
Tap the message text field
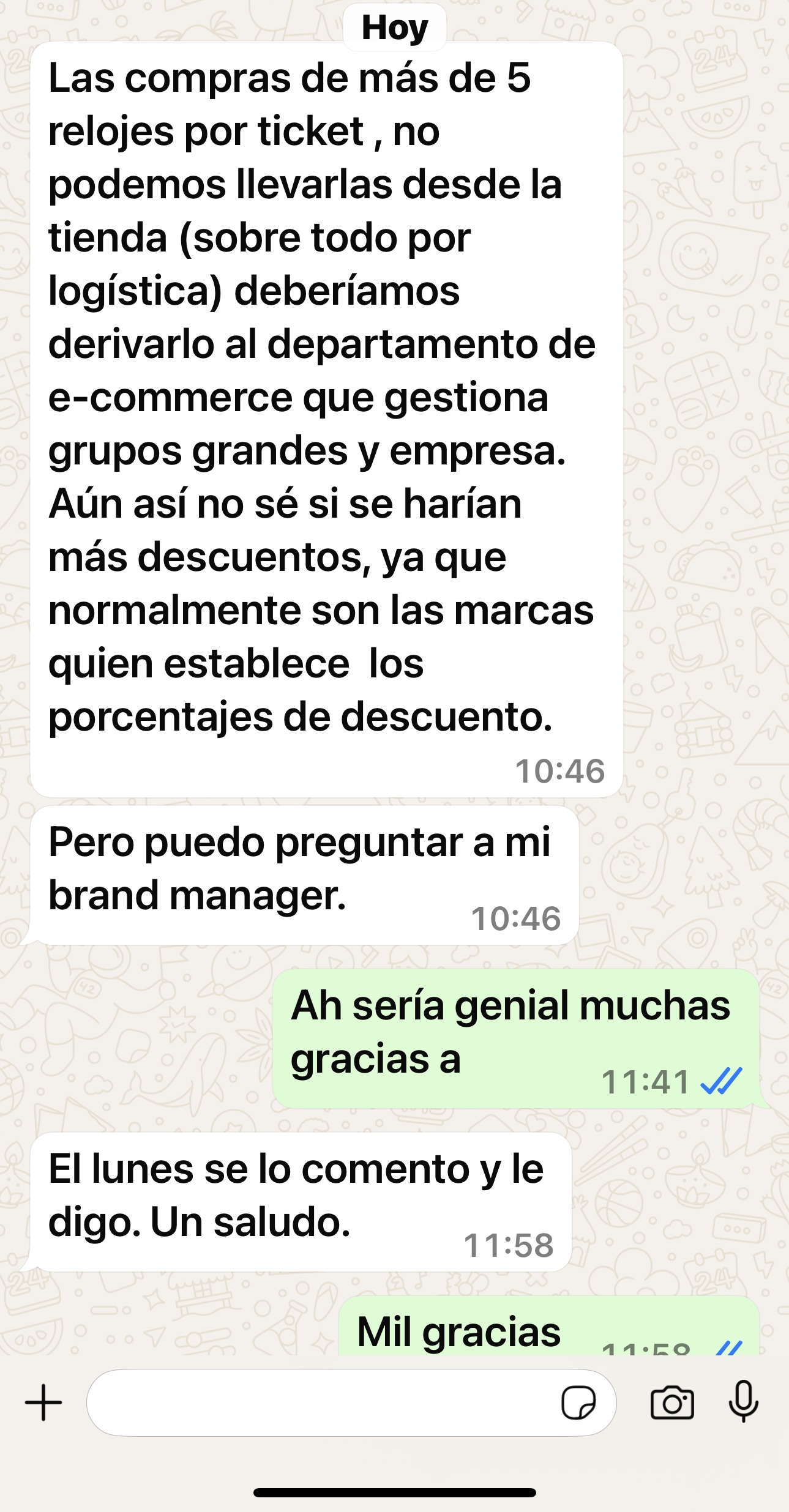pos(318,1402)
